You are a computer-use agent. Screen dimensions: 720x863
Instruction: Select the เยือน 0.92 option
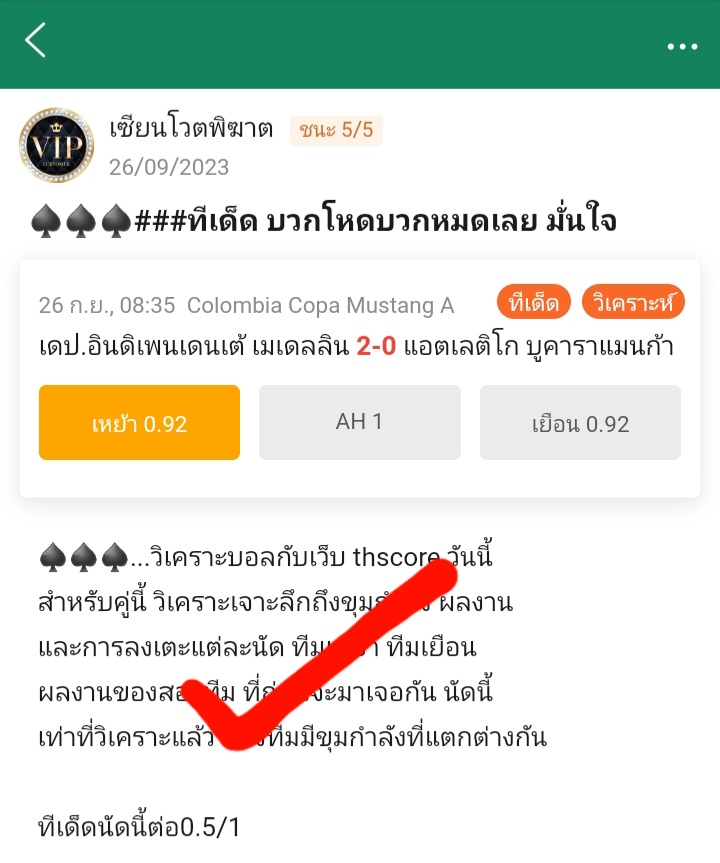pos(580,423)
